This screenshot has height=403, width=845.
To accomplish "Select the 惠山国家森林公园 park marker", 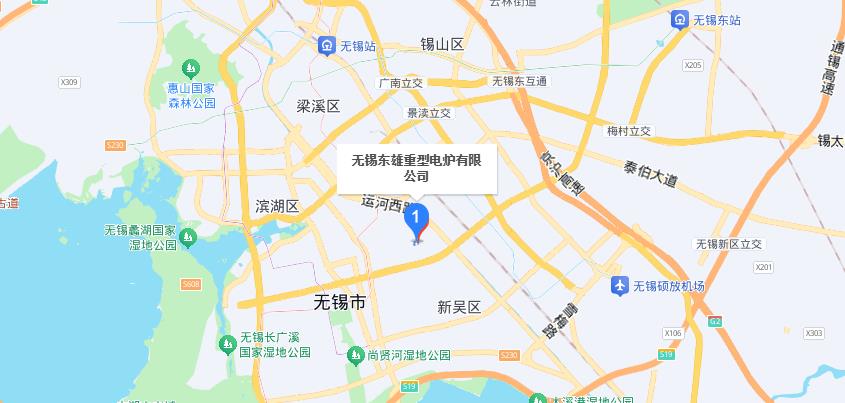I will pos(190,68).
